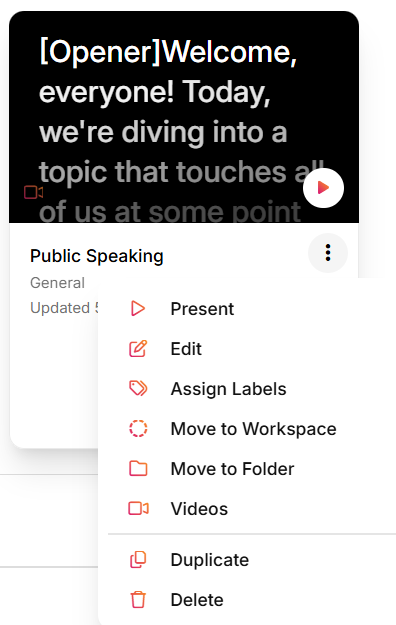This screenshot has width=396, height=625.
Task: Delete the Public Speaking script
Action: point(247,600)
